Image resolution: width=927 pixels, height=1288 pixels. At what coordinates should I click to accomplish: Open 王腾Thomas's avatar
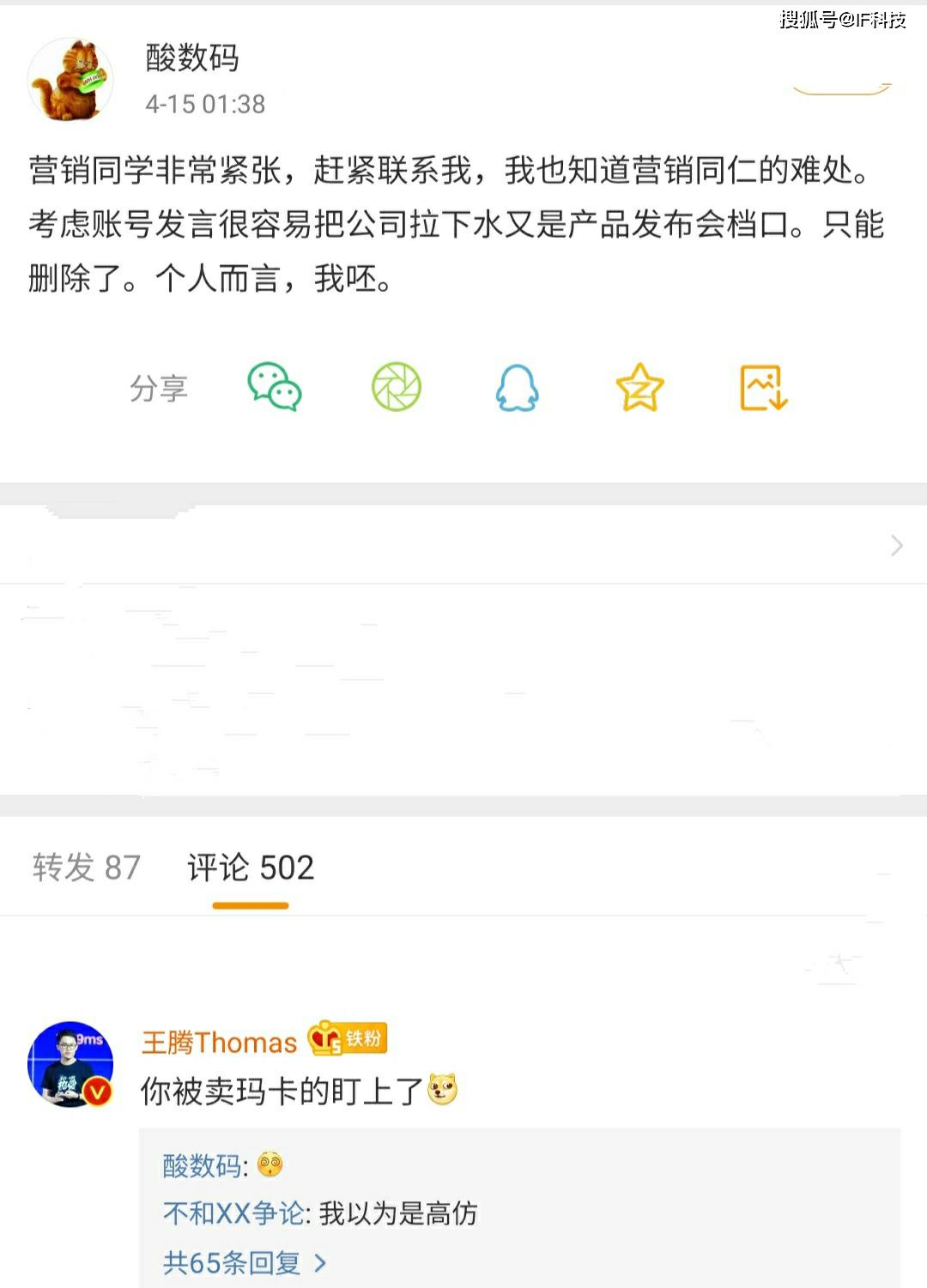point(71,1064)
